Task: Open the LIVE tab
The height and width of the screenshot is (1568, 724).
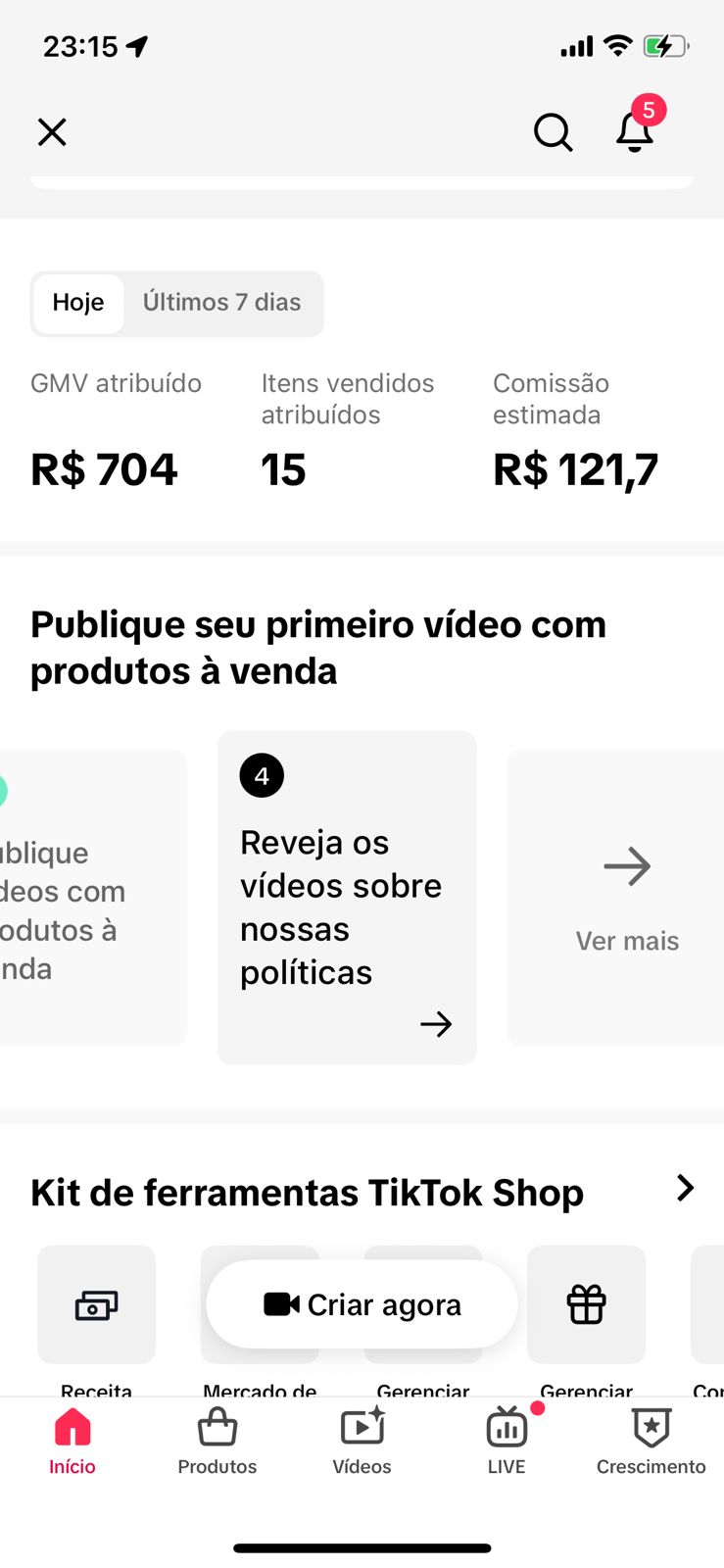Action: click(x=507, y=1441)
